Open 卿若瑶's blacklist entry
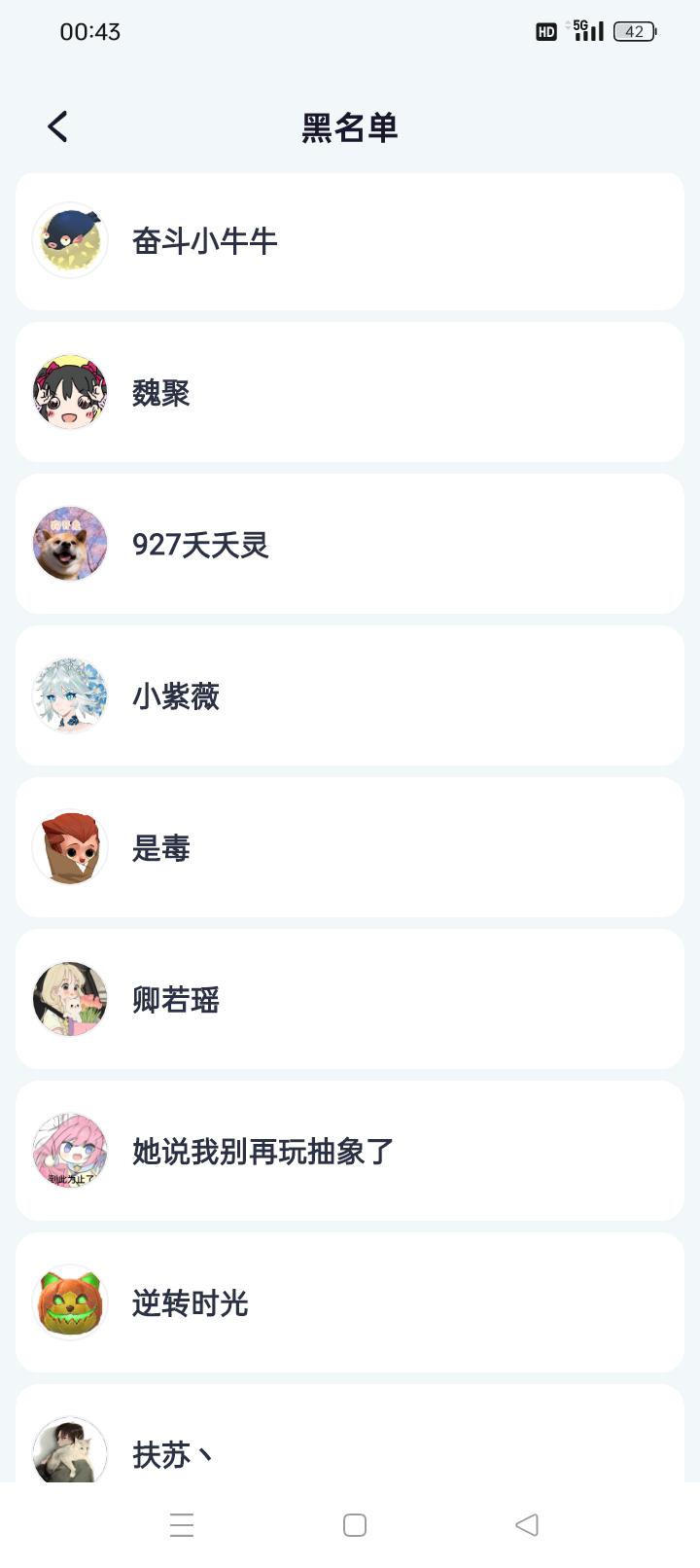Viewport: 700px width, 1568px height. (350, 999)
